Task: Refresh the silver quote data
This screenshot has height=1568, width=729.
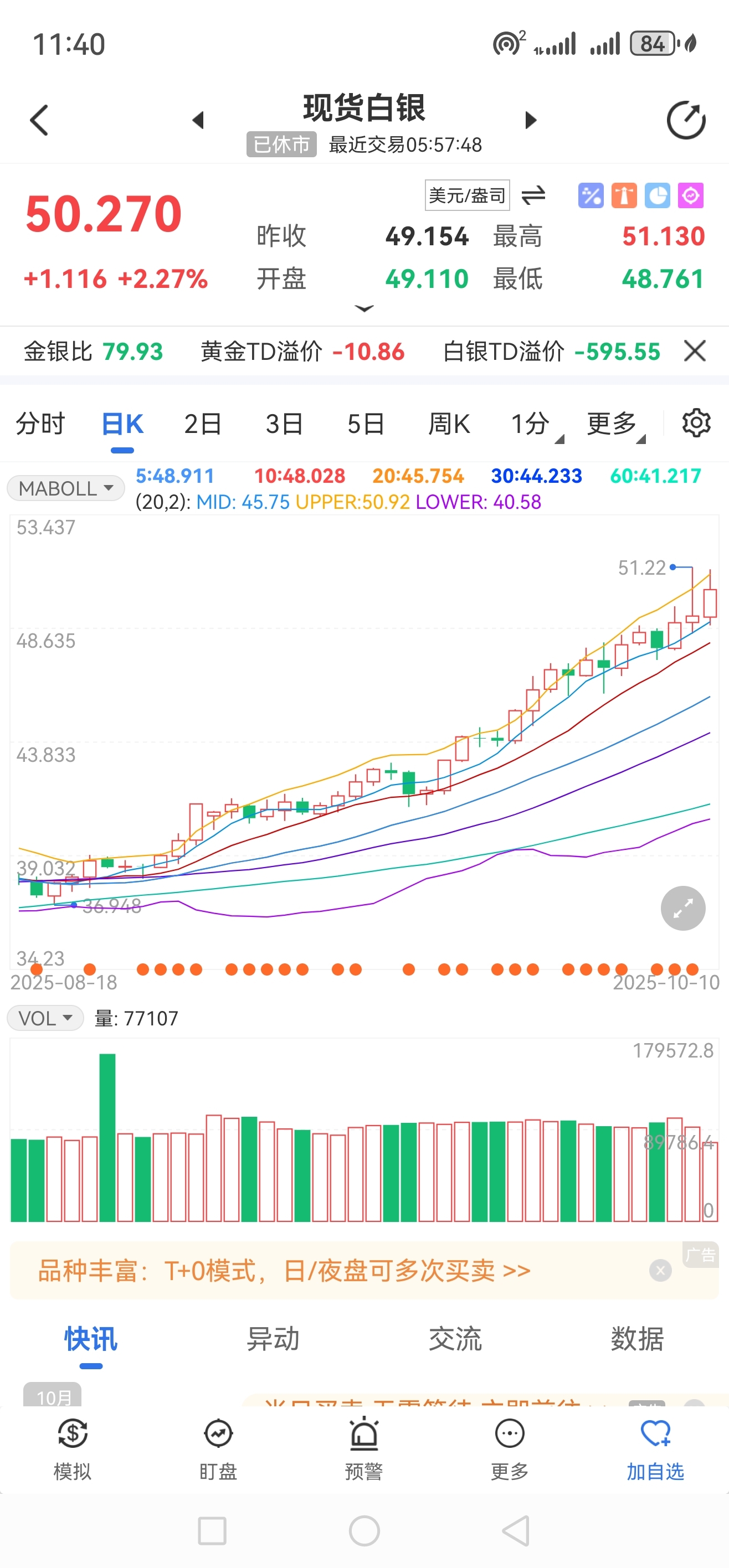Action: pyautogui.click(x=686, y=120)
